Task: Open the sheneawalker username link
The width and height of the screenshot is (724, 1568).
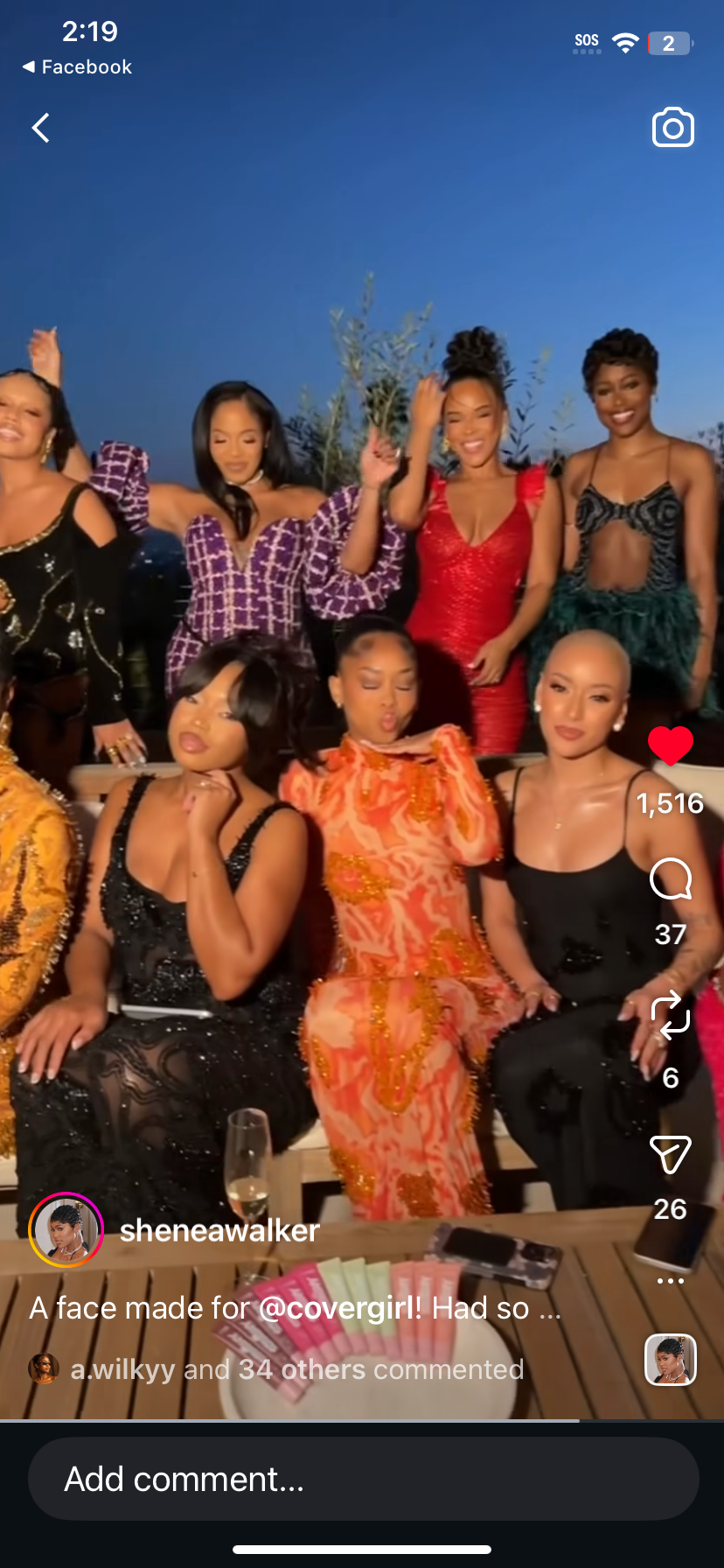Action: point(219,1231)
